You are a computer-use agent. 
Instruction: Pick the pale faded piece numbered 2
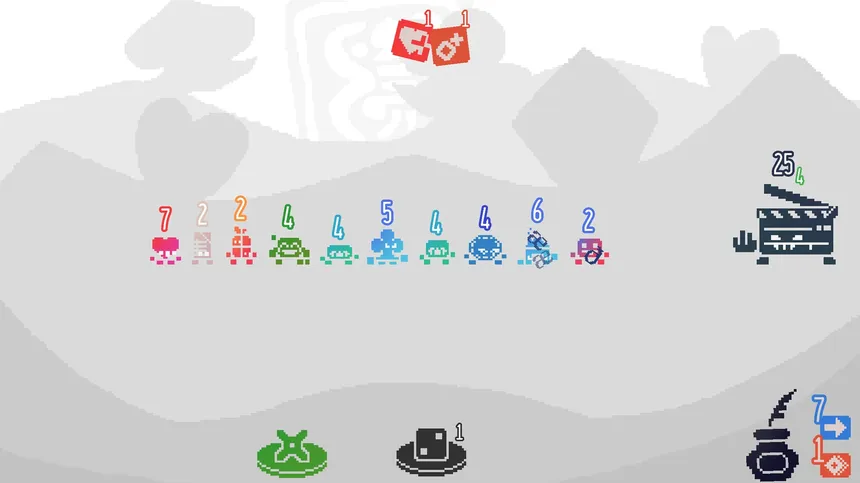[203, 246]
